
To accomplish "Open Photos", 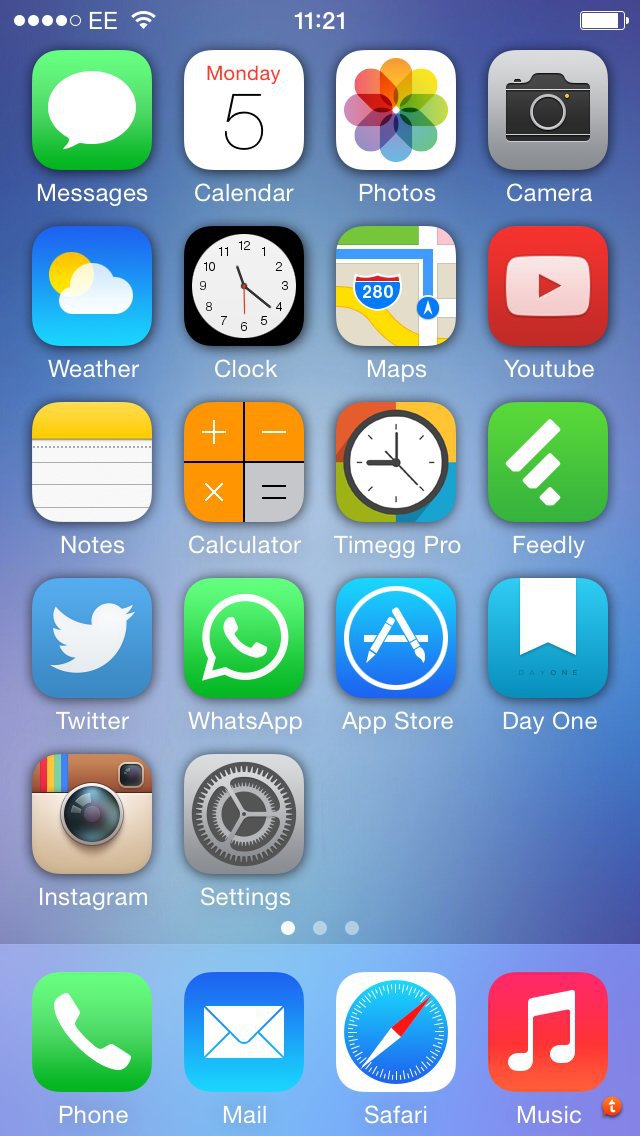I will (396, 110).
